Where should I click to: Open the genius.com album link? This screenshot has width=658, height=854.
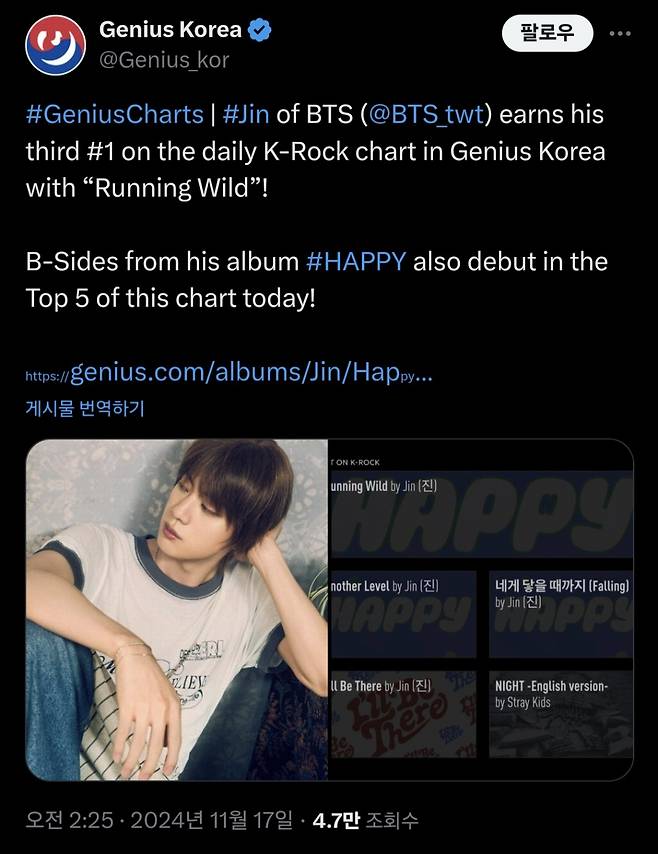(250, 373)
